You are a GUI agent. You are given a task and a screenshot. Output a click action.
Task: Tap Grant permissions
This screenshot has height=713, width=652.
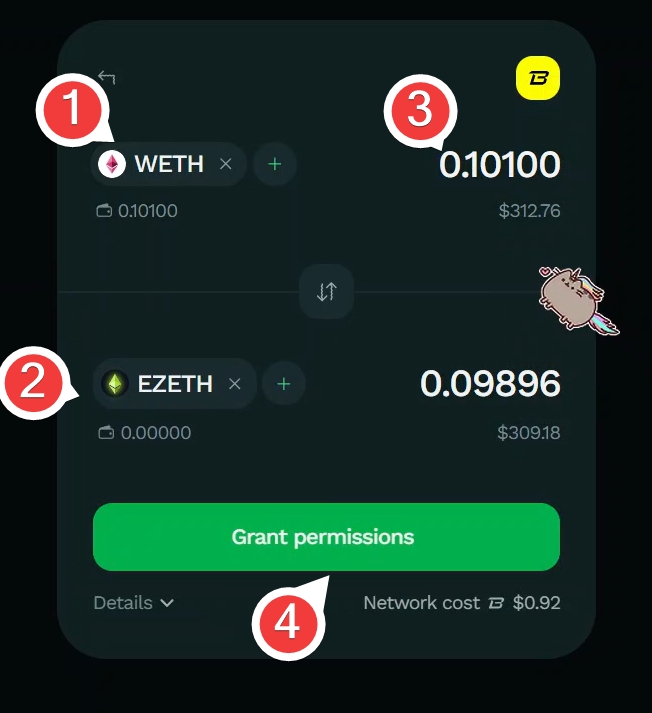326,537
